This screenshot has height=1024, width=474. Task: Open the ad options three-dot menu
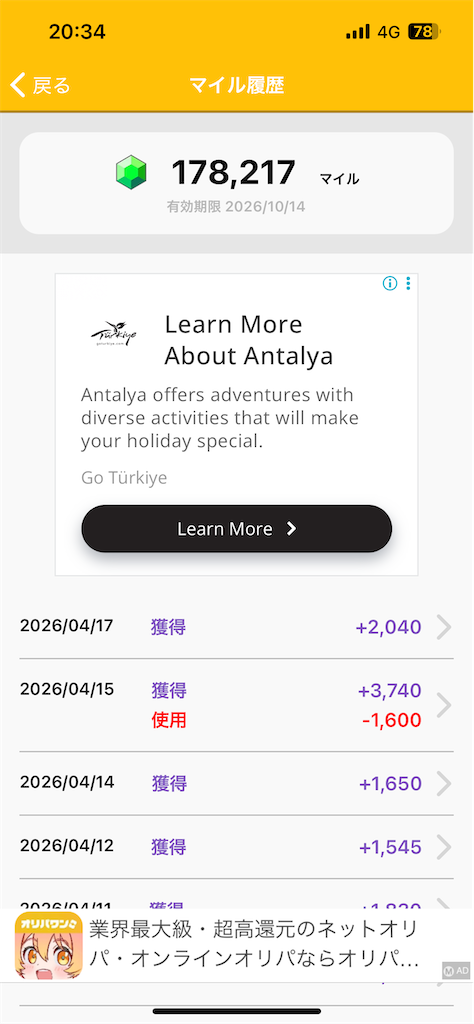(408, 283)
